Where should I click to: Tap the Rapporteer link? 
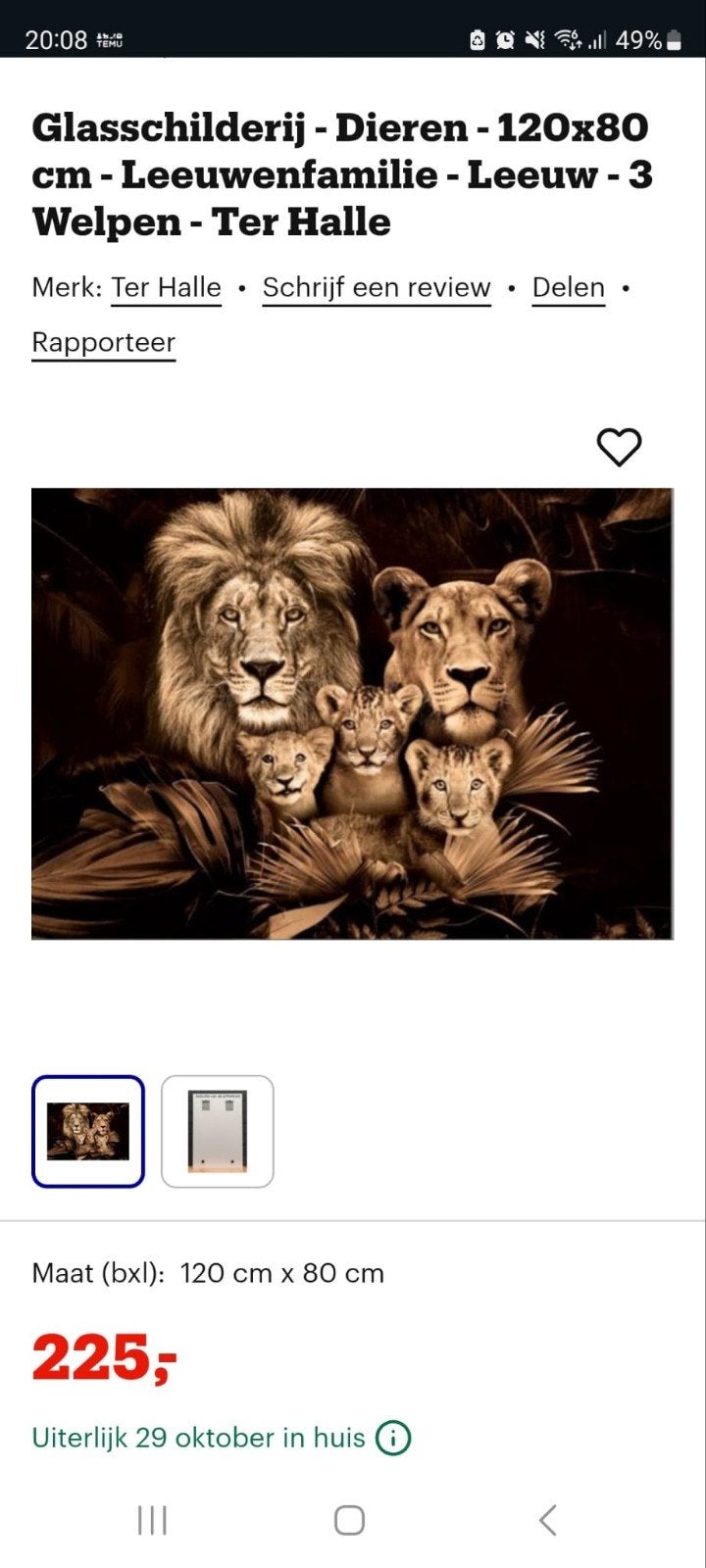pyautogui.click(x=103, y=343)
